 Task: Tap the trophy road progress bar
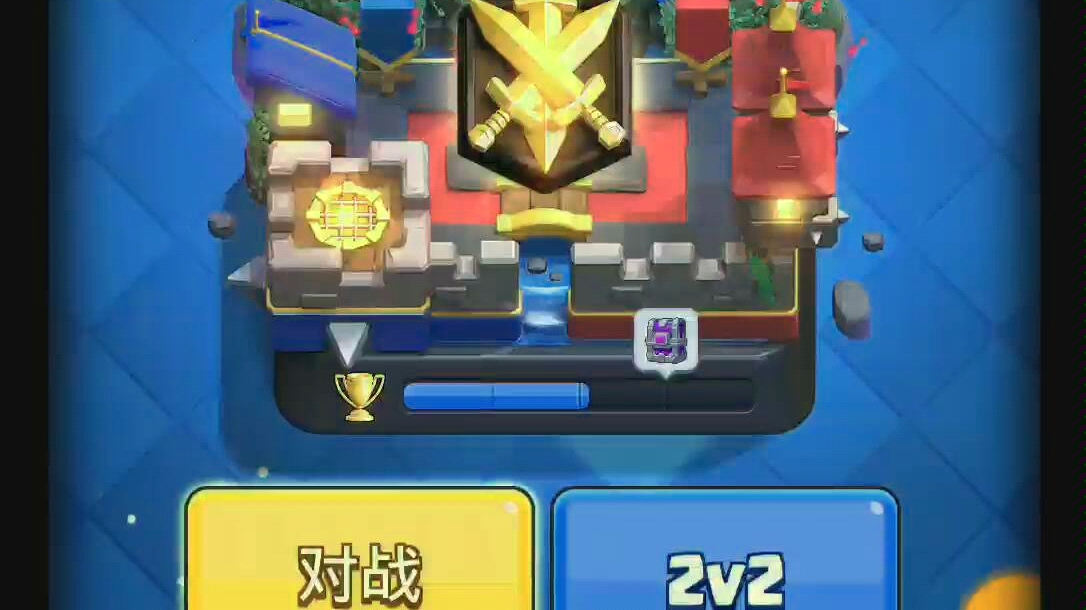[x=577, y=396]
